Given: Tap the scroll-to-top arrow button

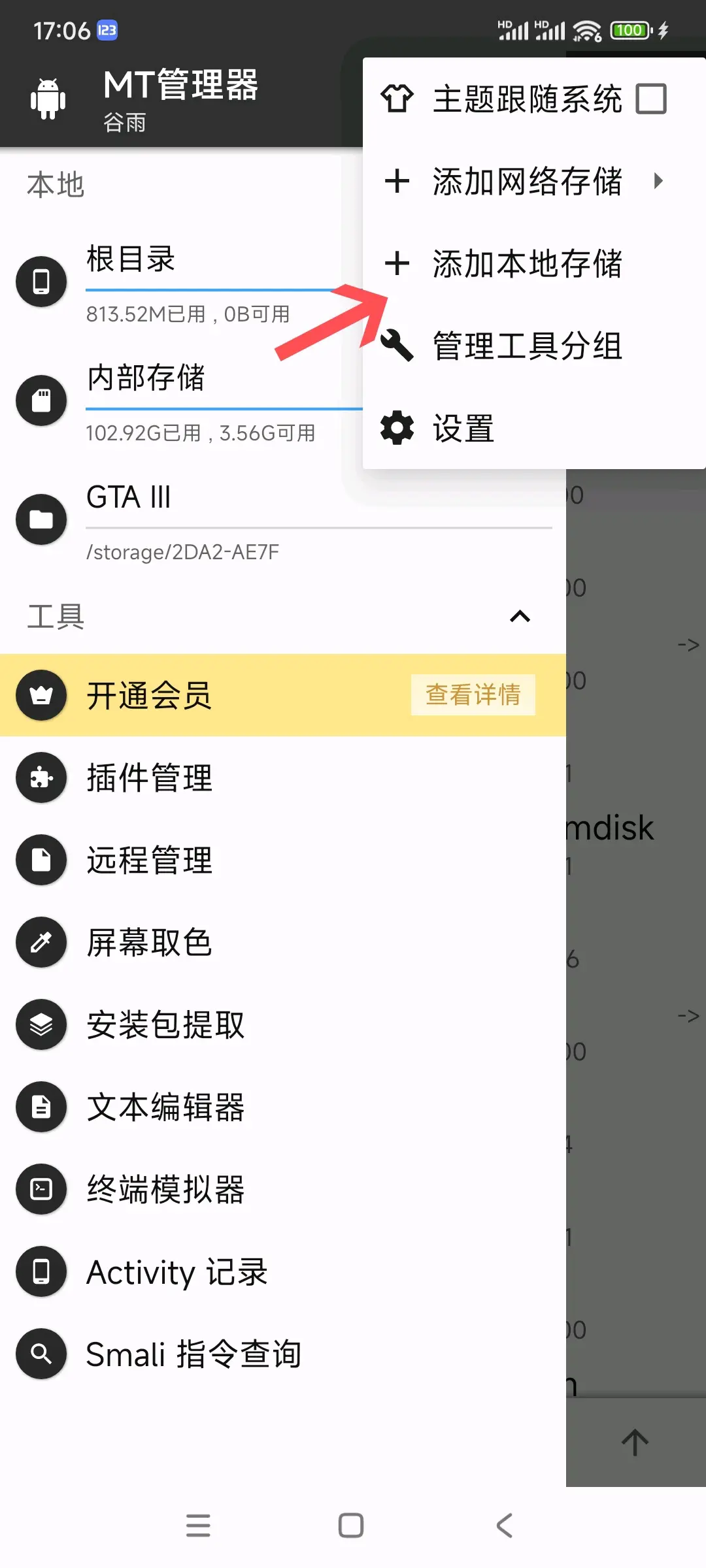Looking at the screenshot, I should point(633,1442).
